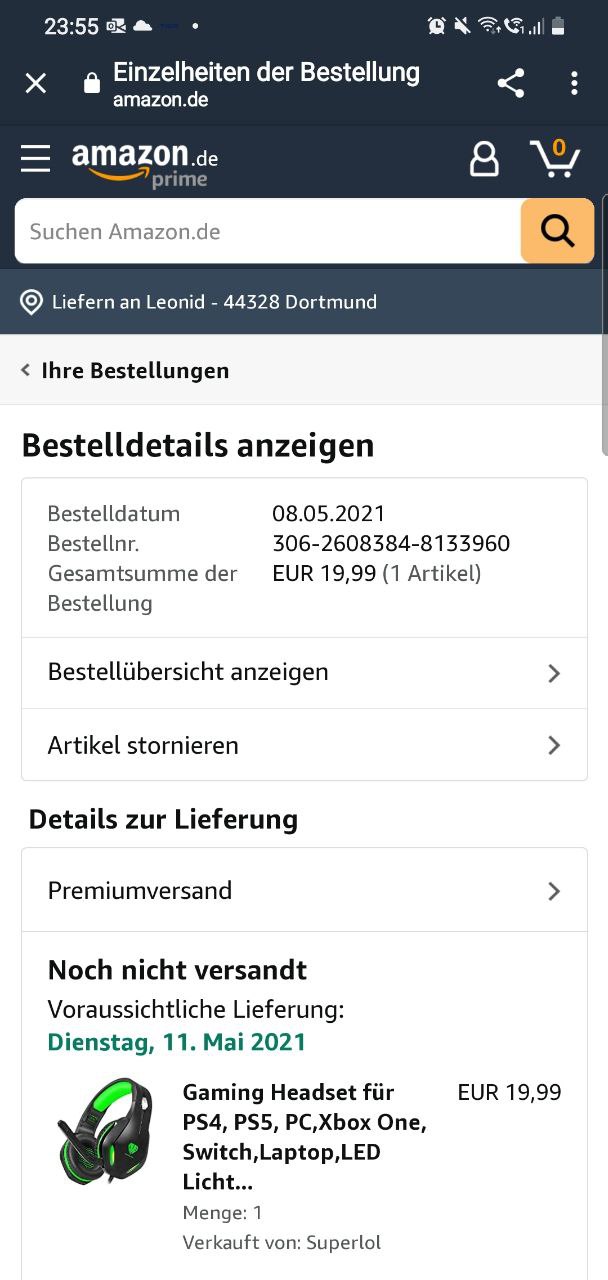Viewport: 608px width, 1280px height.
Task: Open the shopping cart
Action: [555, 158]
